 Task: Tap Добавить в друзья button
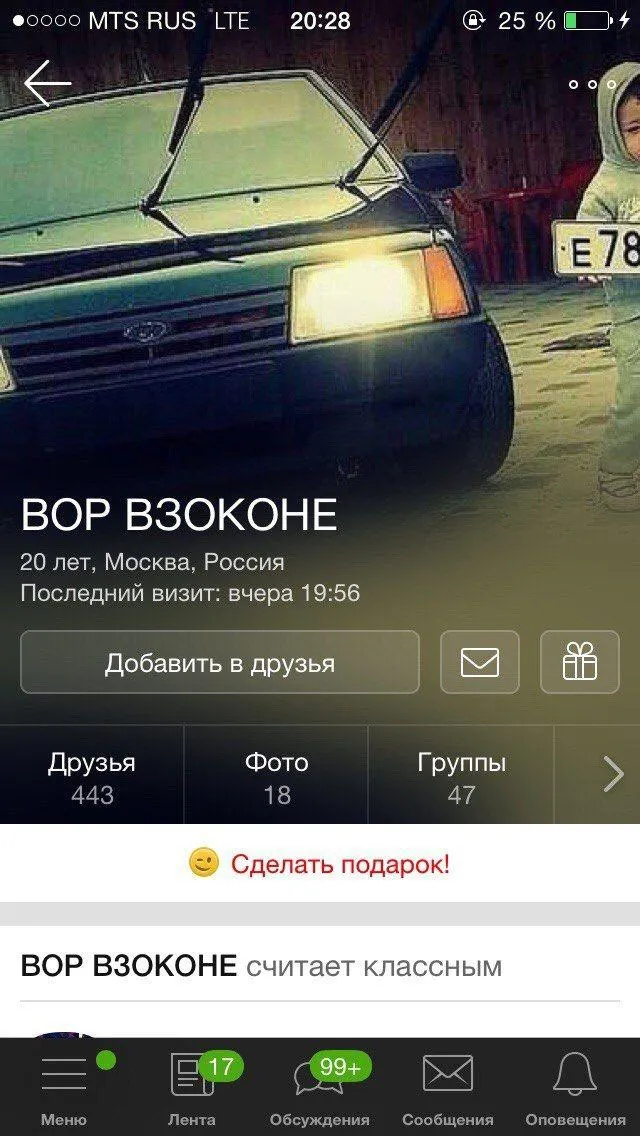point(220,662)
